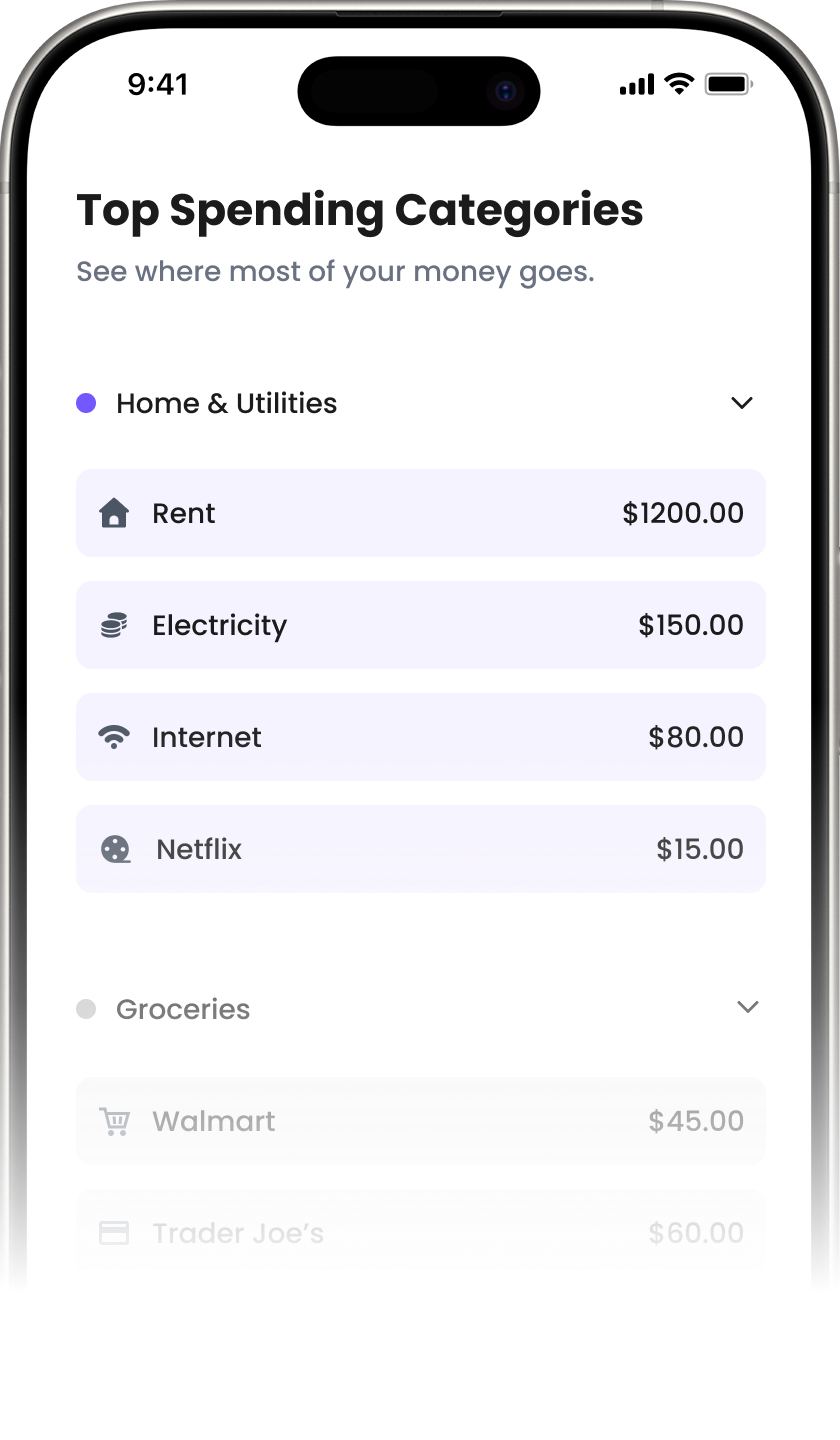840x1440 pixels.
Task: View the Netflix expense details
Action: click(421, 849)
